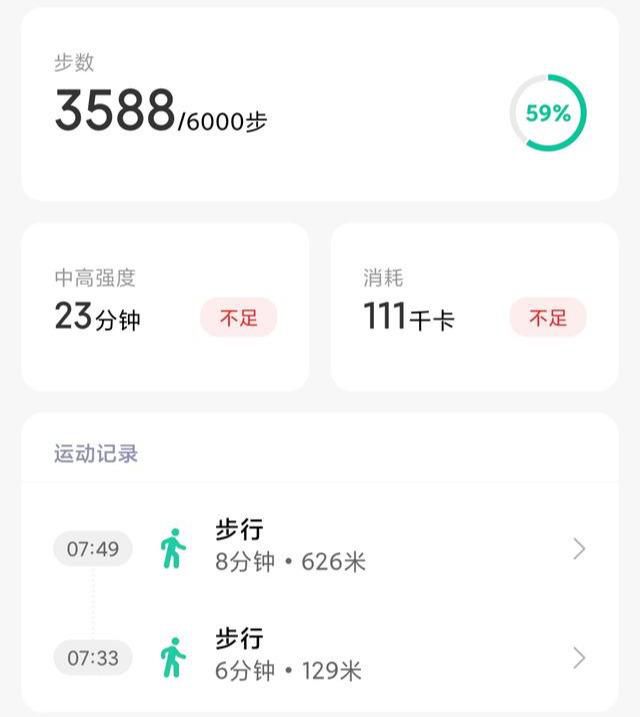Open the 中高强度 23分钟 card
This screenshot has width=640, height=717.
tap(165, 306)
